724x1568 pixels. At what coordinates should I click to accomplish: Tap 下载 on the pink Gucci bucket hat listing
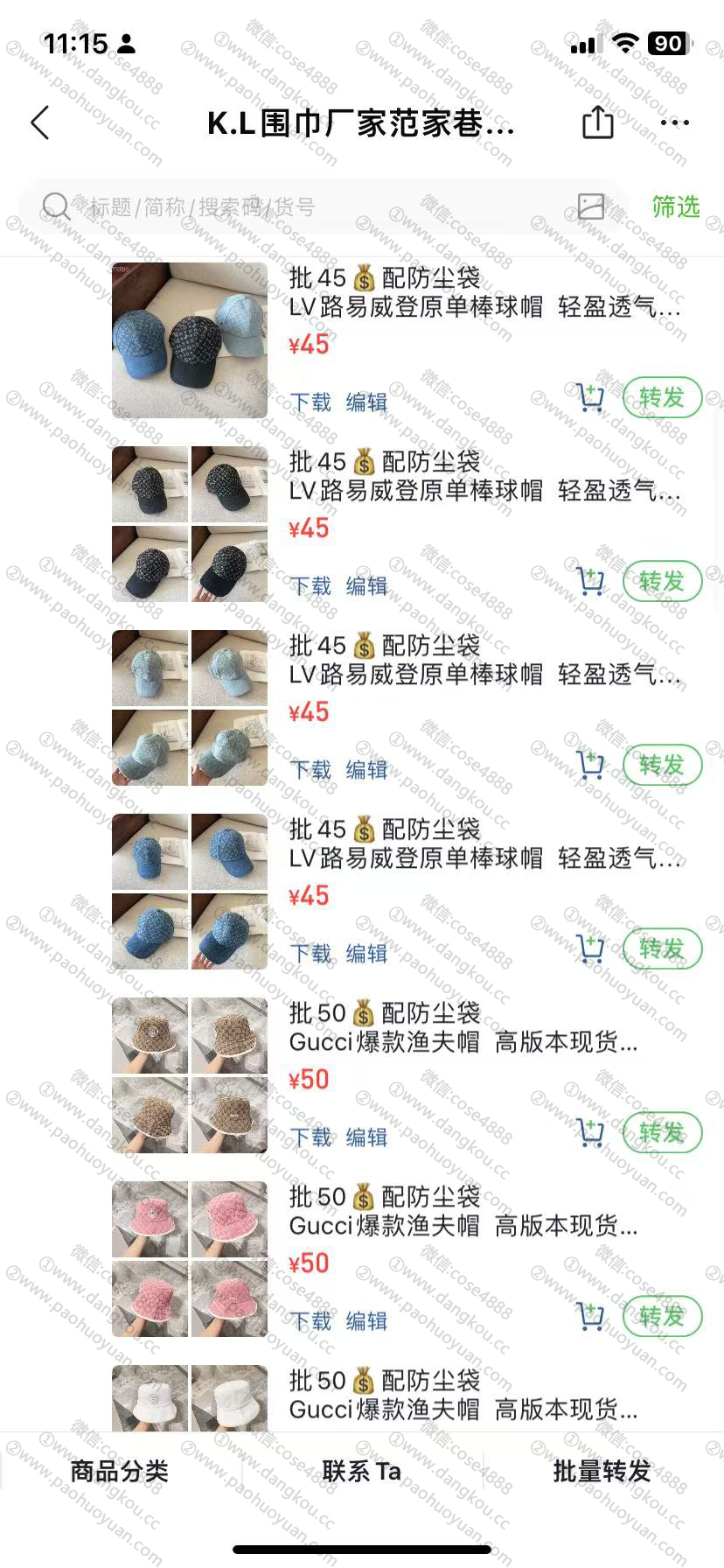[310, 1320]
